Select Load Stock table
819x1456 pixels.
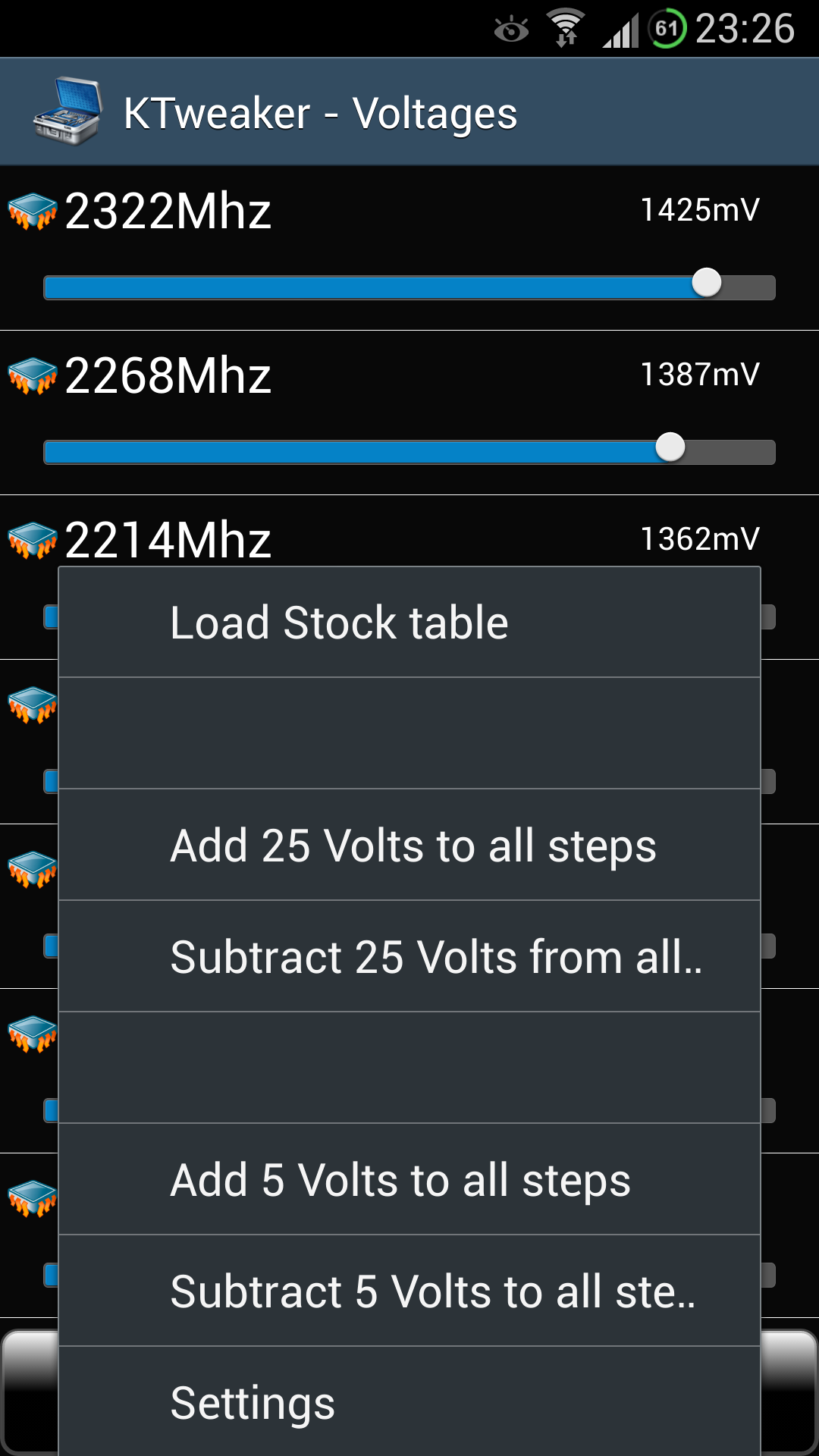coord(409,622)
